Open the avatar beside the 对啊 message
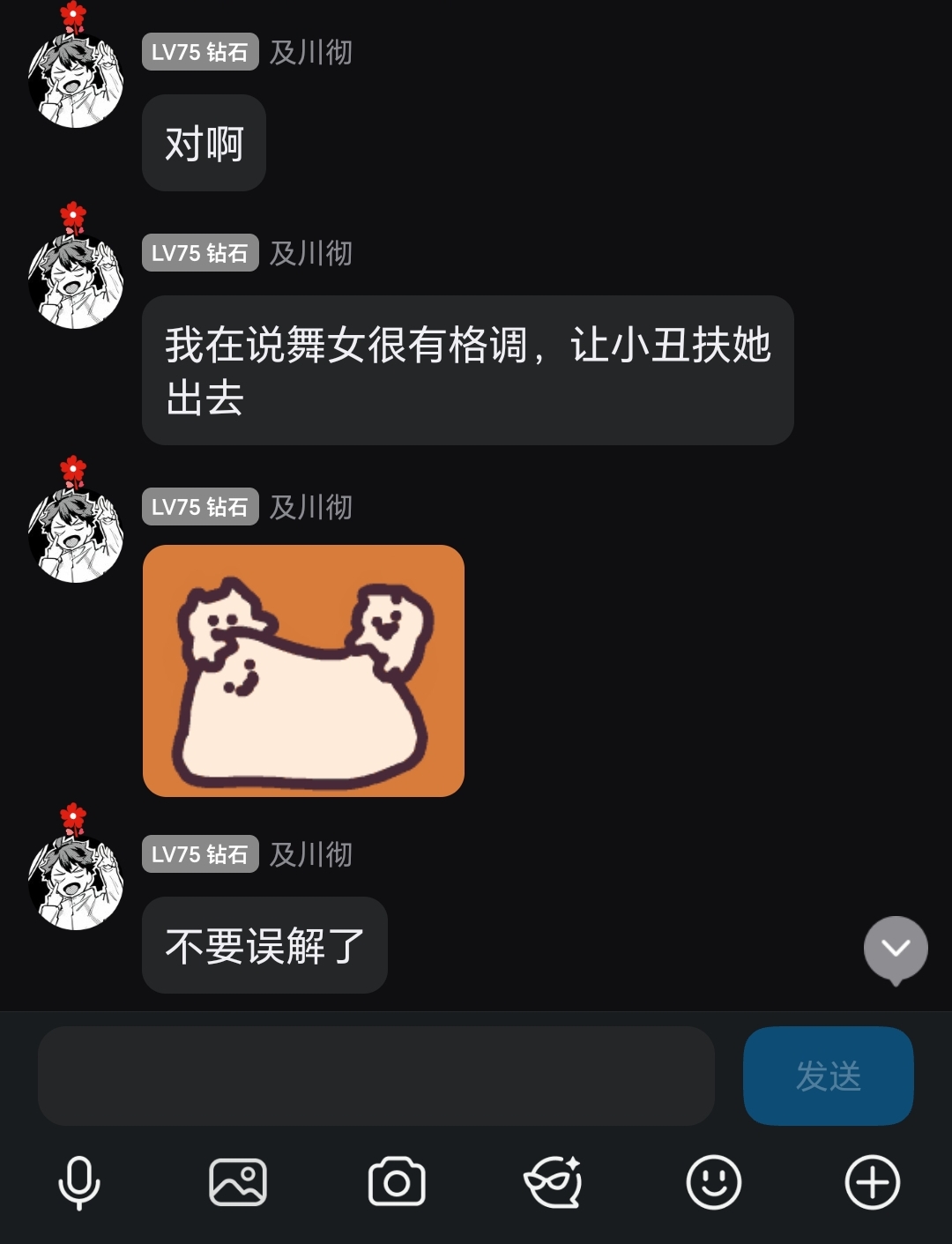Screen dimensions: 952x1244 click(76, 79)
